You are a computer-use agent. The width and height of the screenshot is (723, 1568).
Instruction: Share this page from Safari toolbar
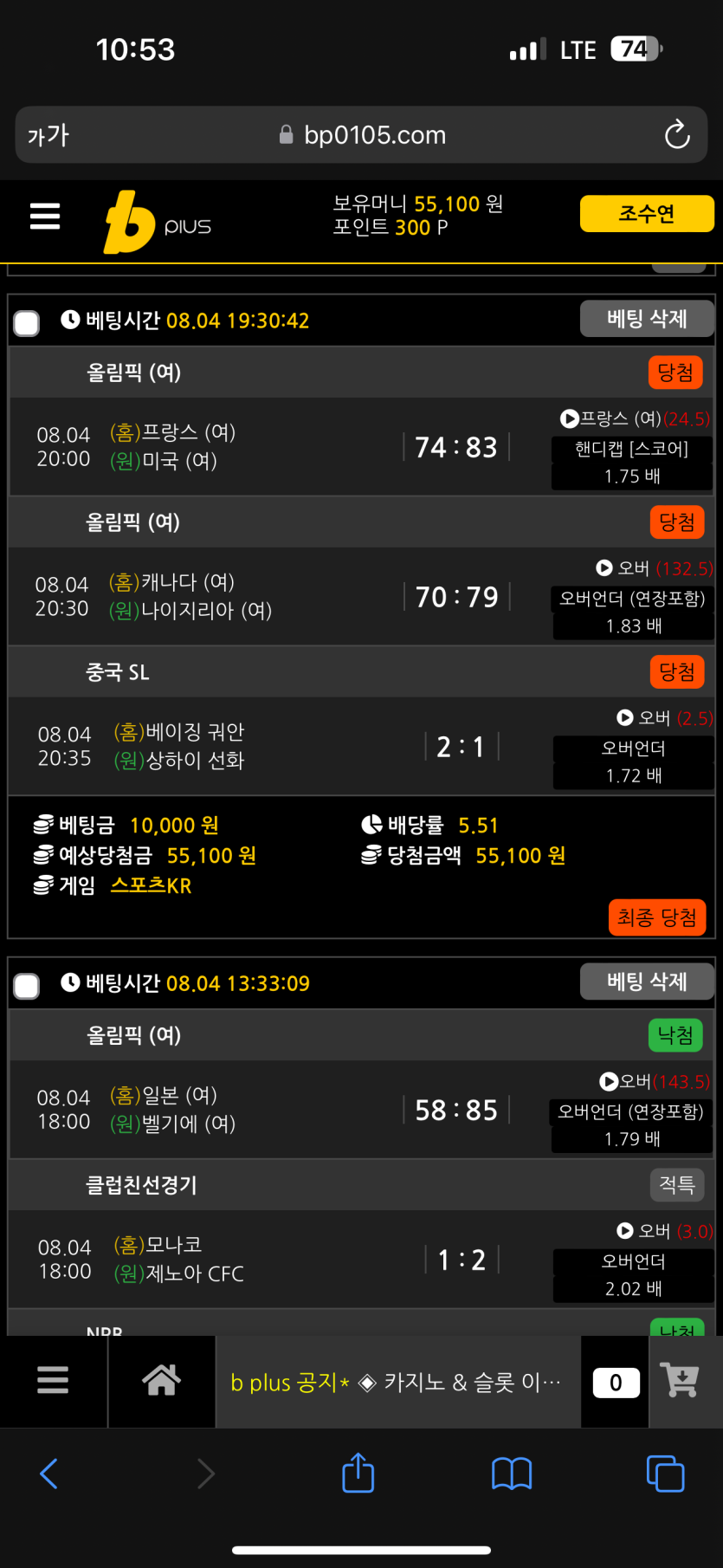358,1474
